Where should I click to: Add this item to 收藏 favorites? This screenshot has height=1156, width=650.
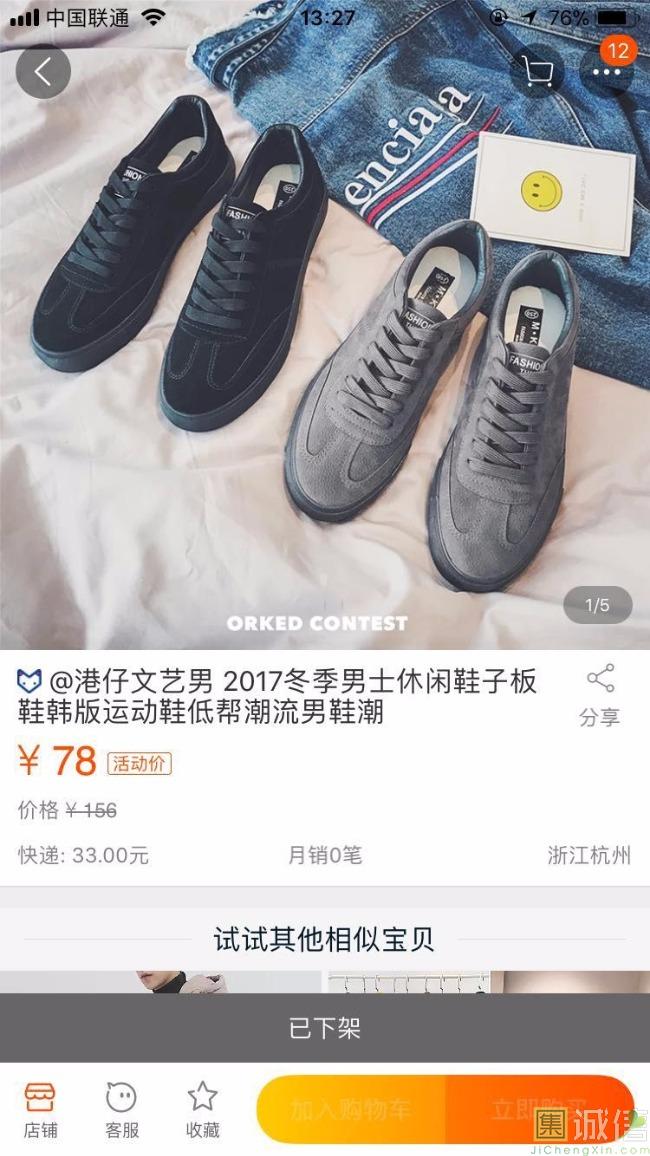(x=203, y=1110)
